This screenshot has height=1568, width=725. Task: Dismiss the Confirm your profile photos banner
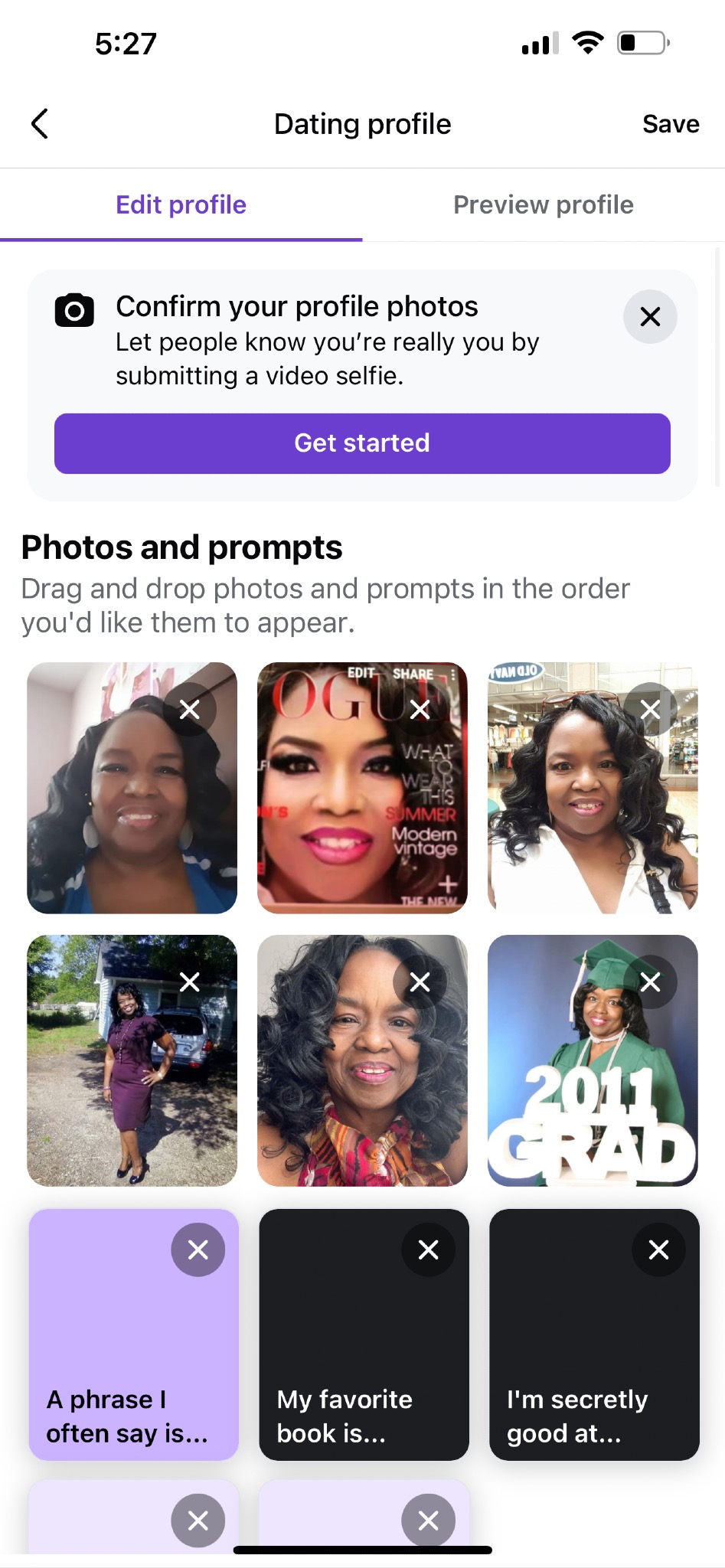(650, 316)
